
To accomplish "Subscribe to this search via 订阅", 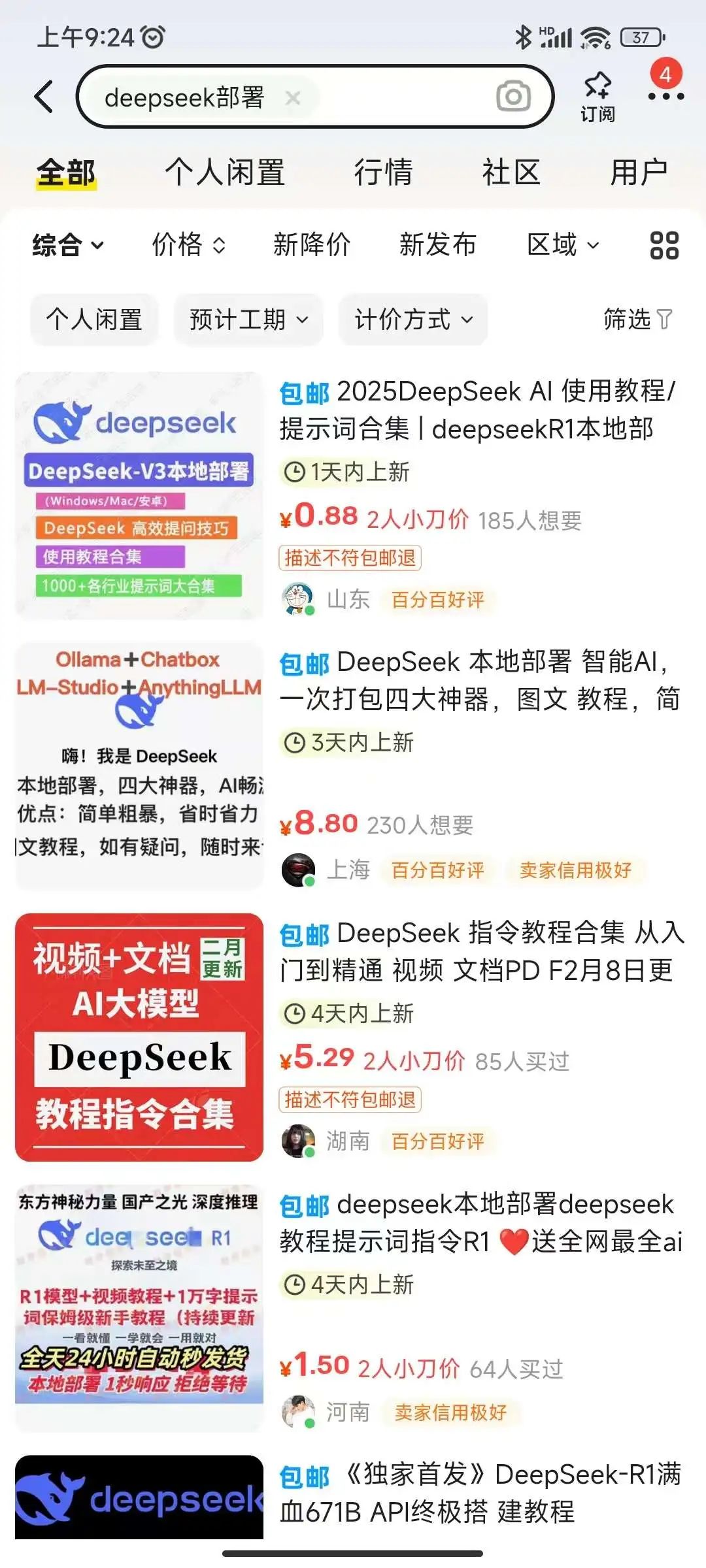I will [x=597, y=97].
